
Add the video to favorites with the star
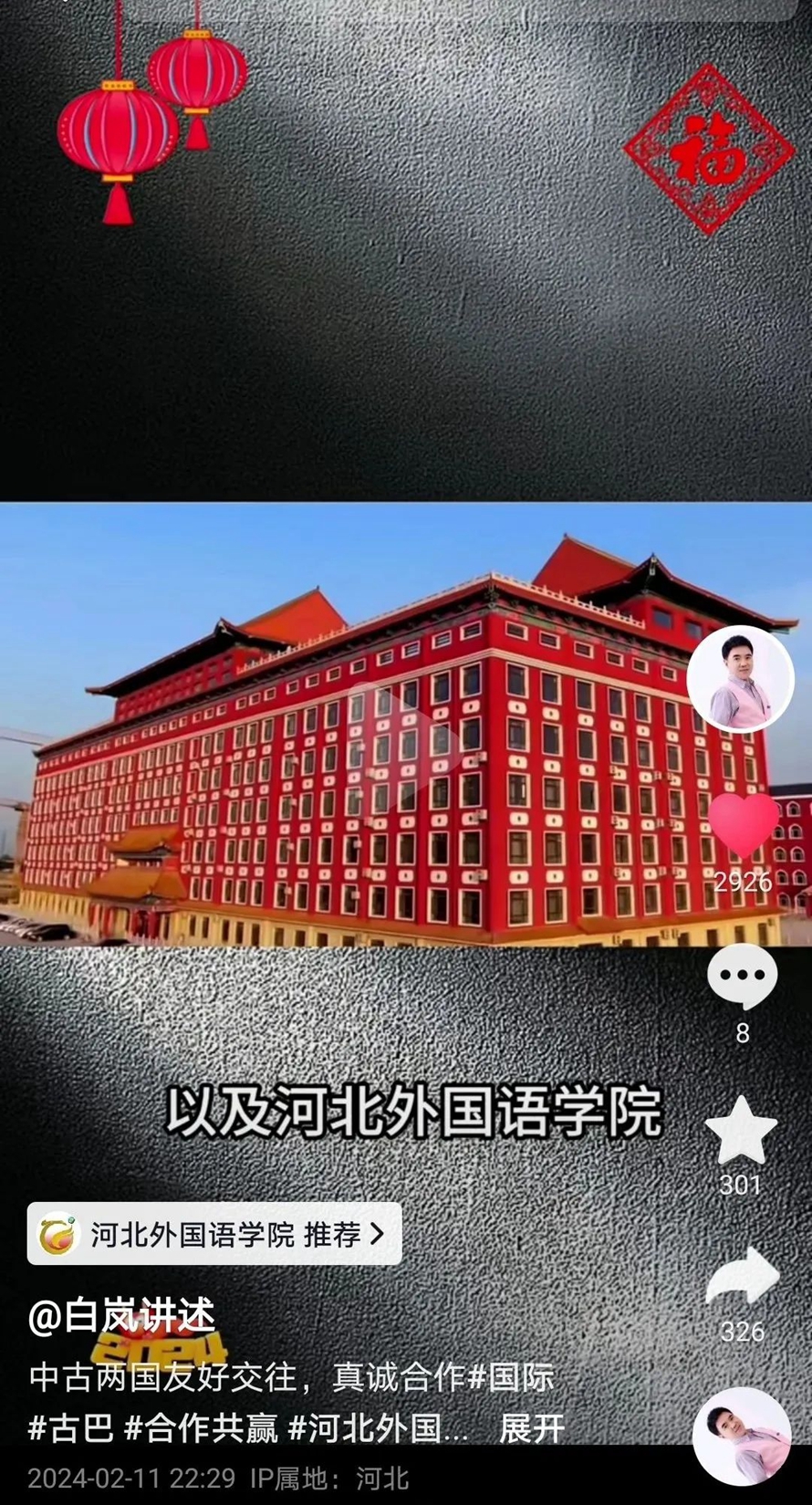(742, 1130)
